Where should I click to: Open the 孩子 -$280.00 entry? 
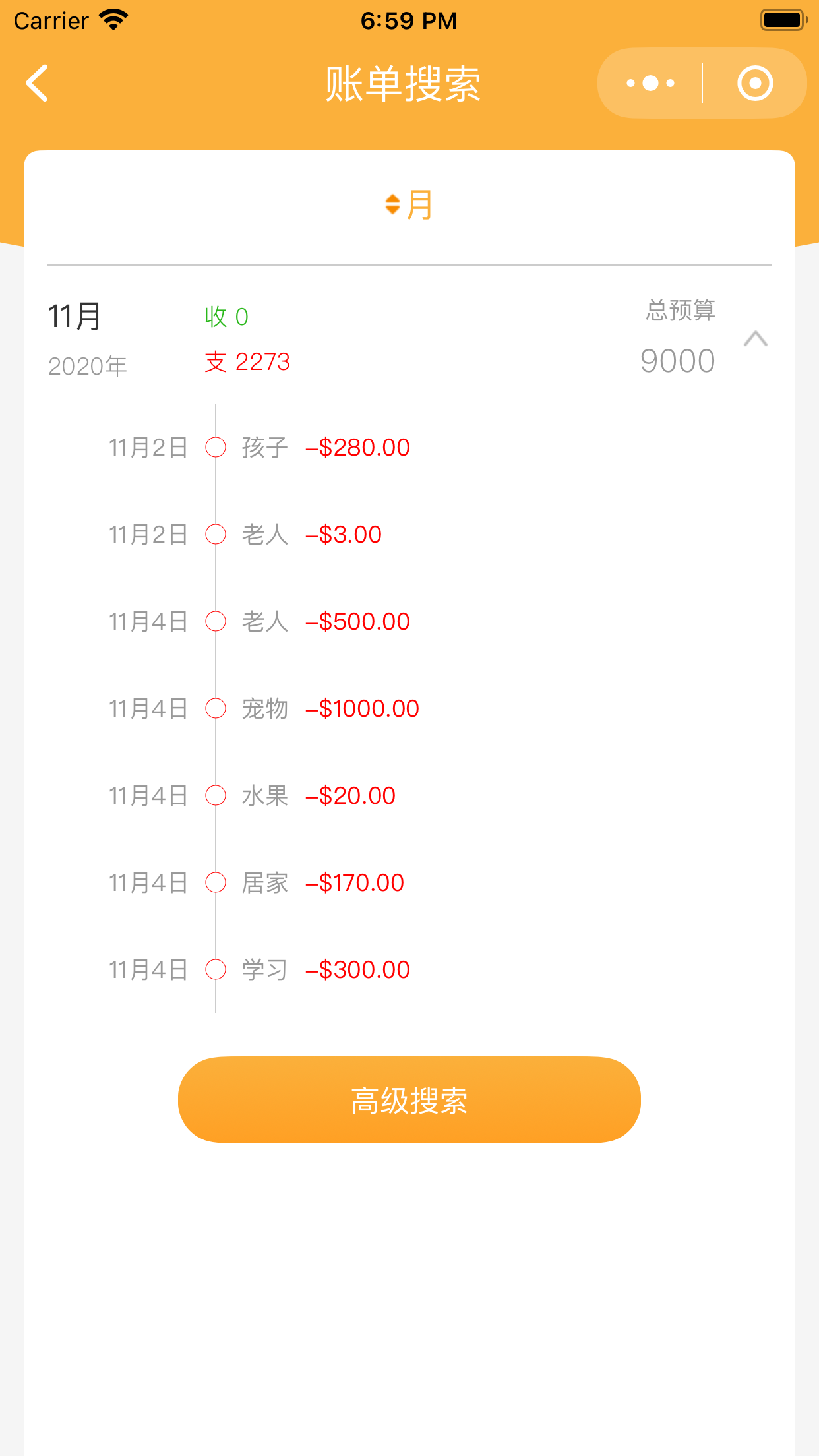tap(326, 448)
